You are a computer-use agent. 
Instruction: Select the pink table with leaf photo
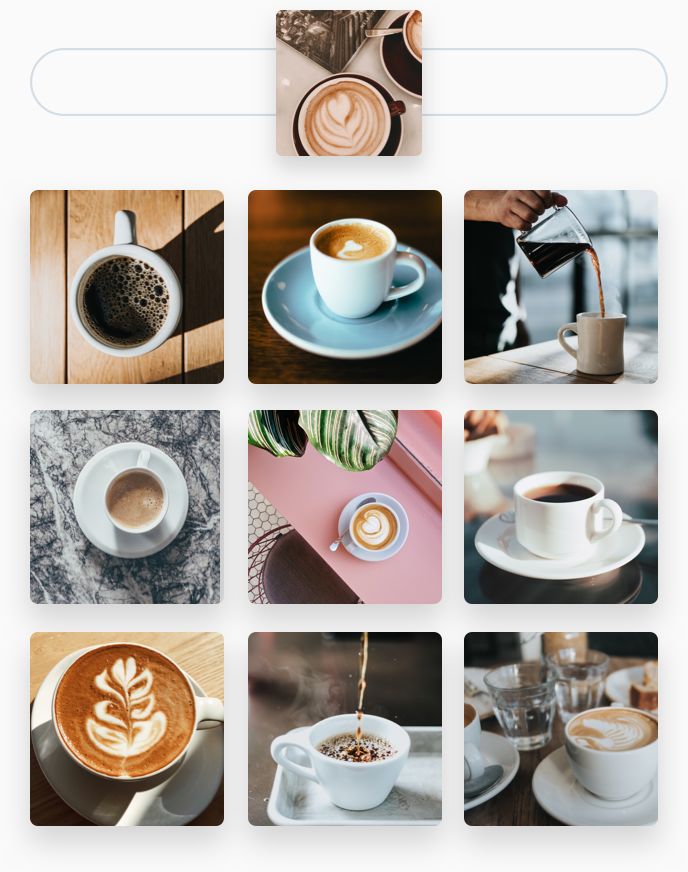pos(344,507)
